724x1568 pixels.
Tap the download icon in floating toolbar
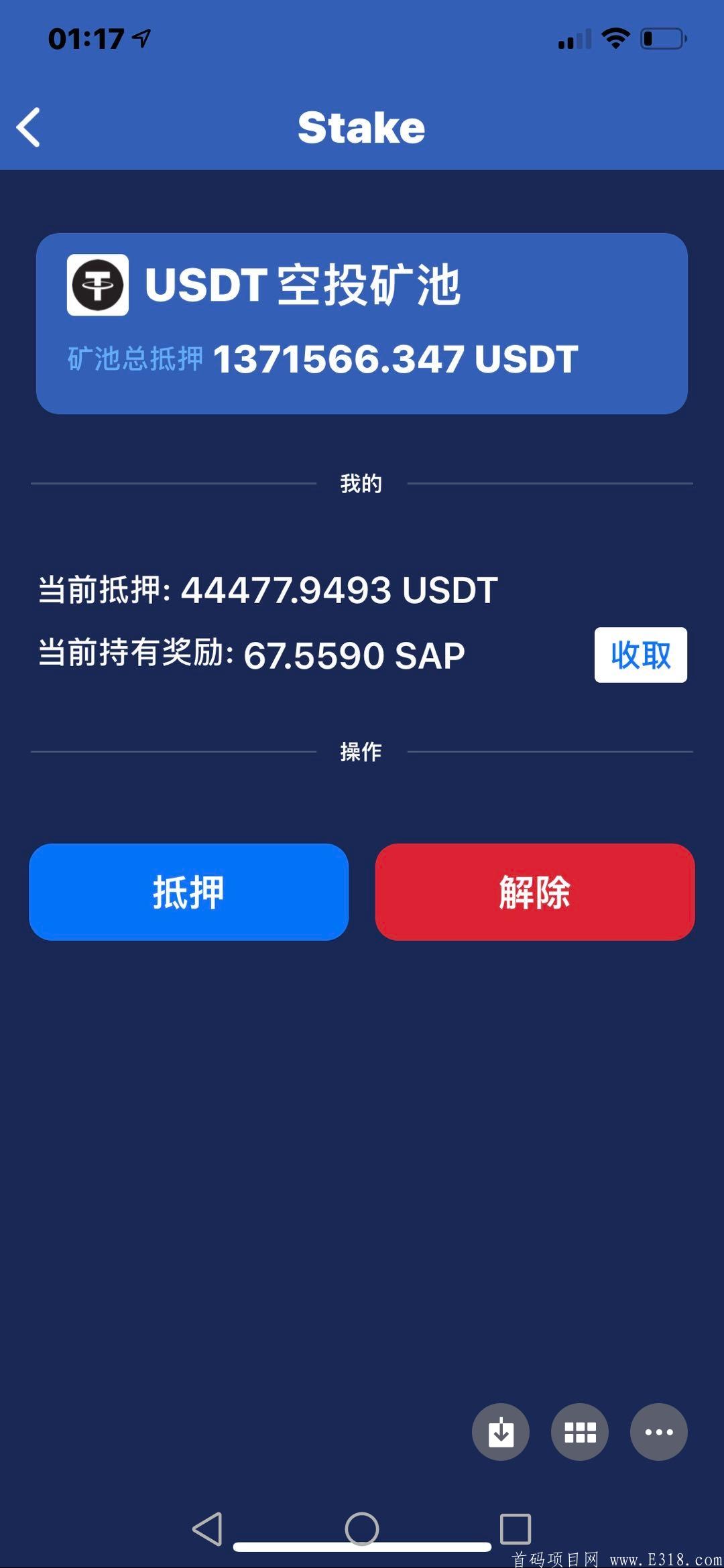click(x=501, y=1432)
